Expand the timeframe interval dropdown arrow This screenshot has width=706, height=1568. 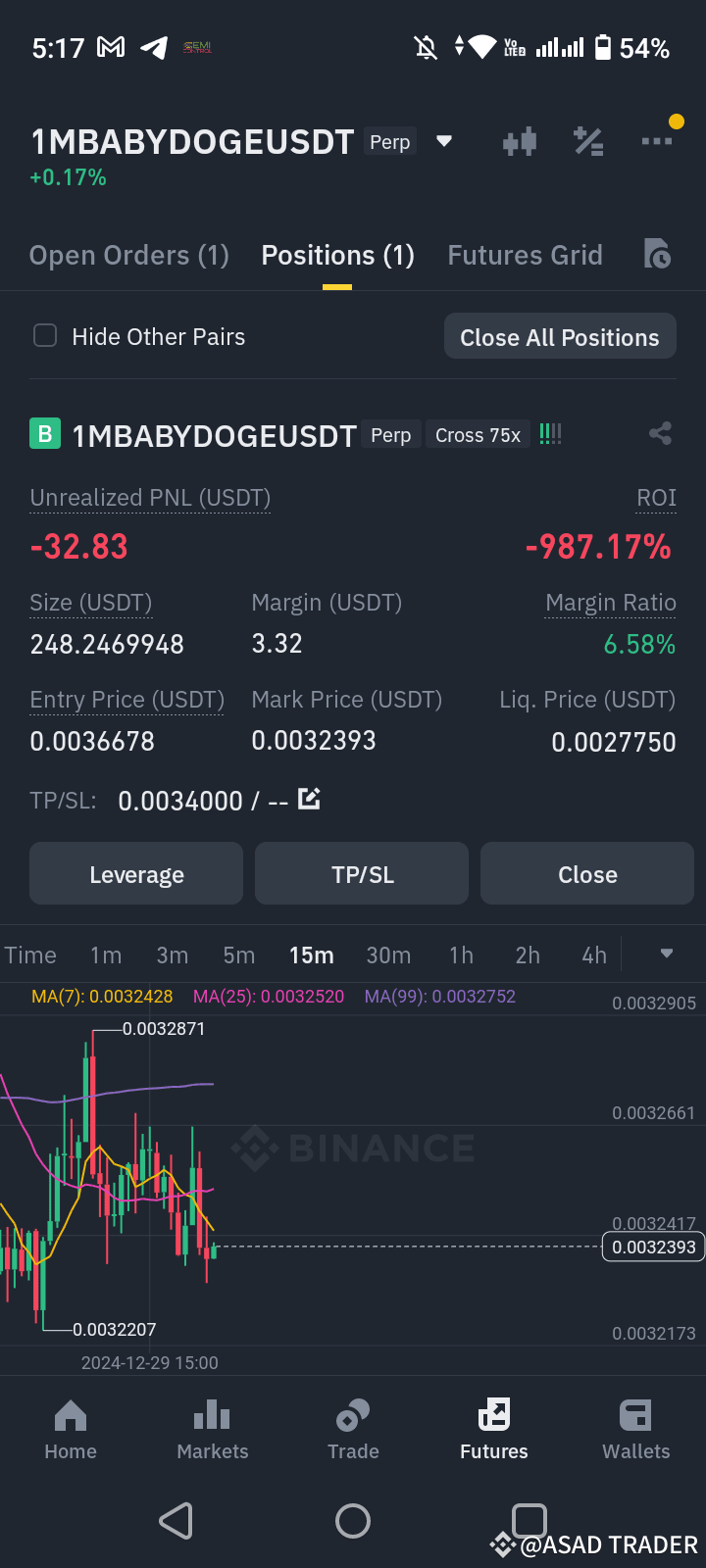[667, 954]
